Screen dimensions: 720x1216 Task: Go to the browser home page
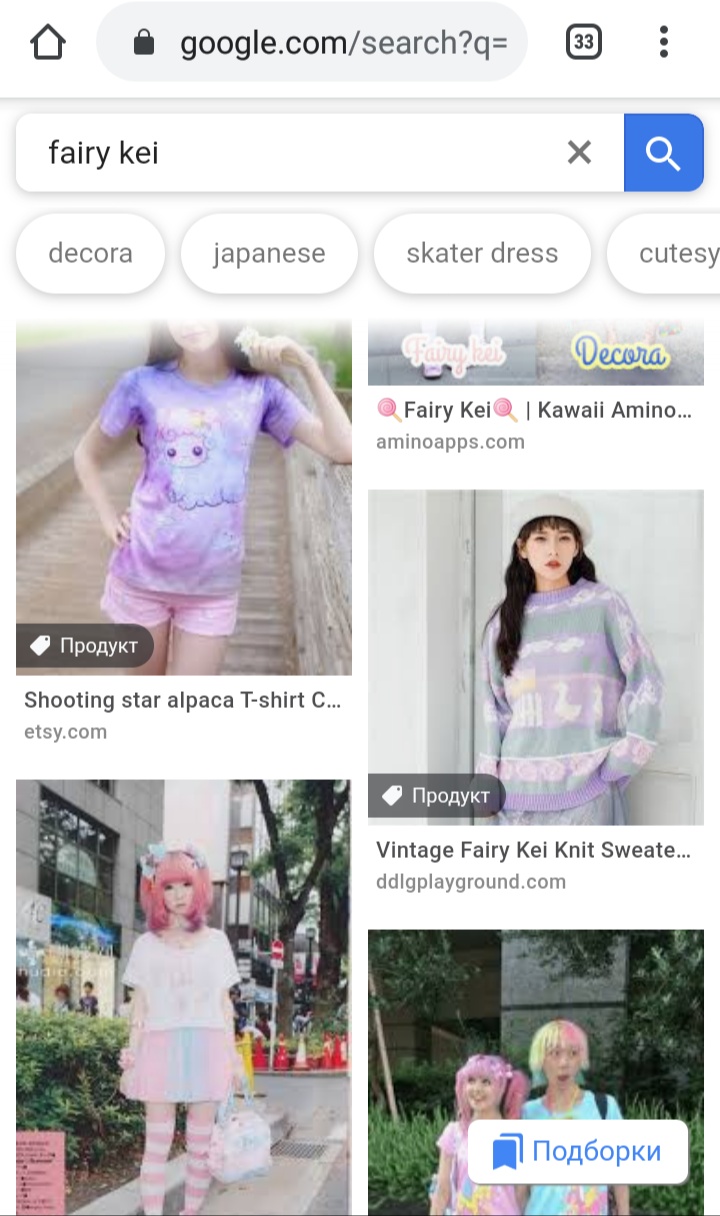pyautogui.click(x=47, y=42)
